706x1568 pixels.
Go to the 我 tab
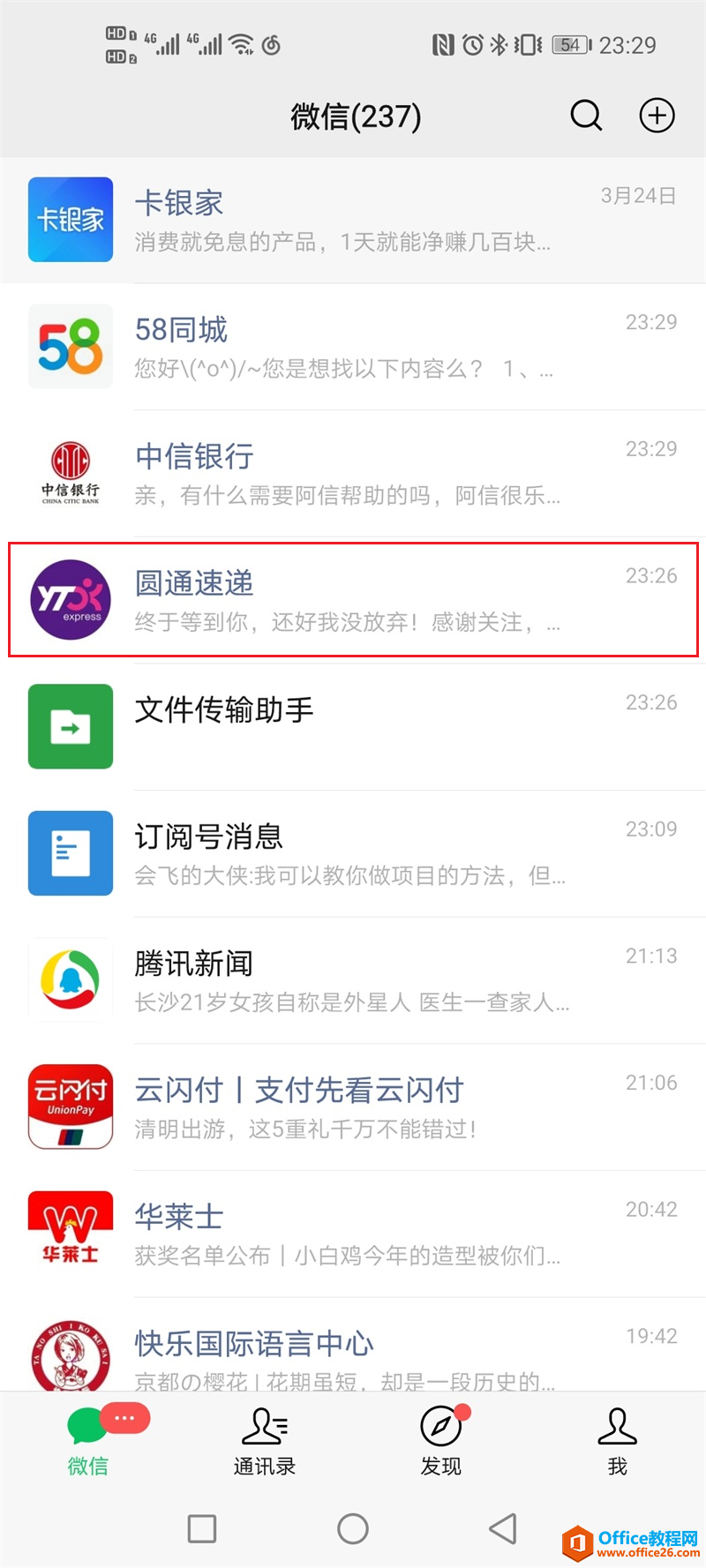click(617, 1442)
